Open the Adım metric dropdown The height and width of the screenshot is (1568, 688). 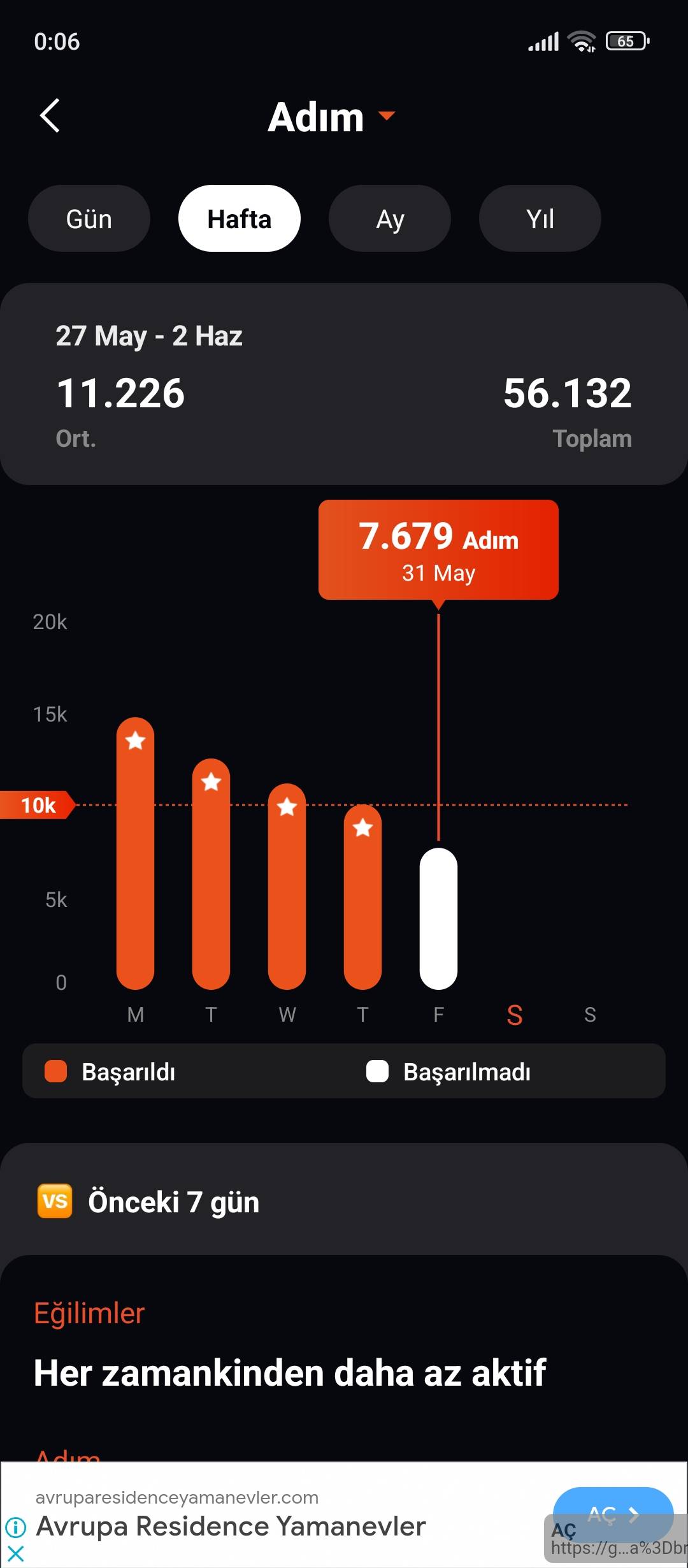(332, 117)
